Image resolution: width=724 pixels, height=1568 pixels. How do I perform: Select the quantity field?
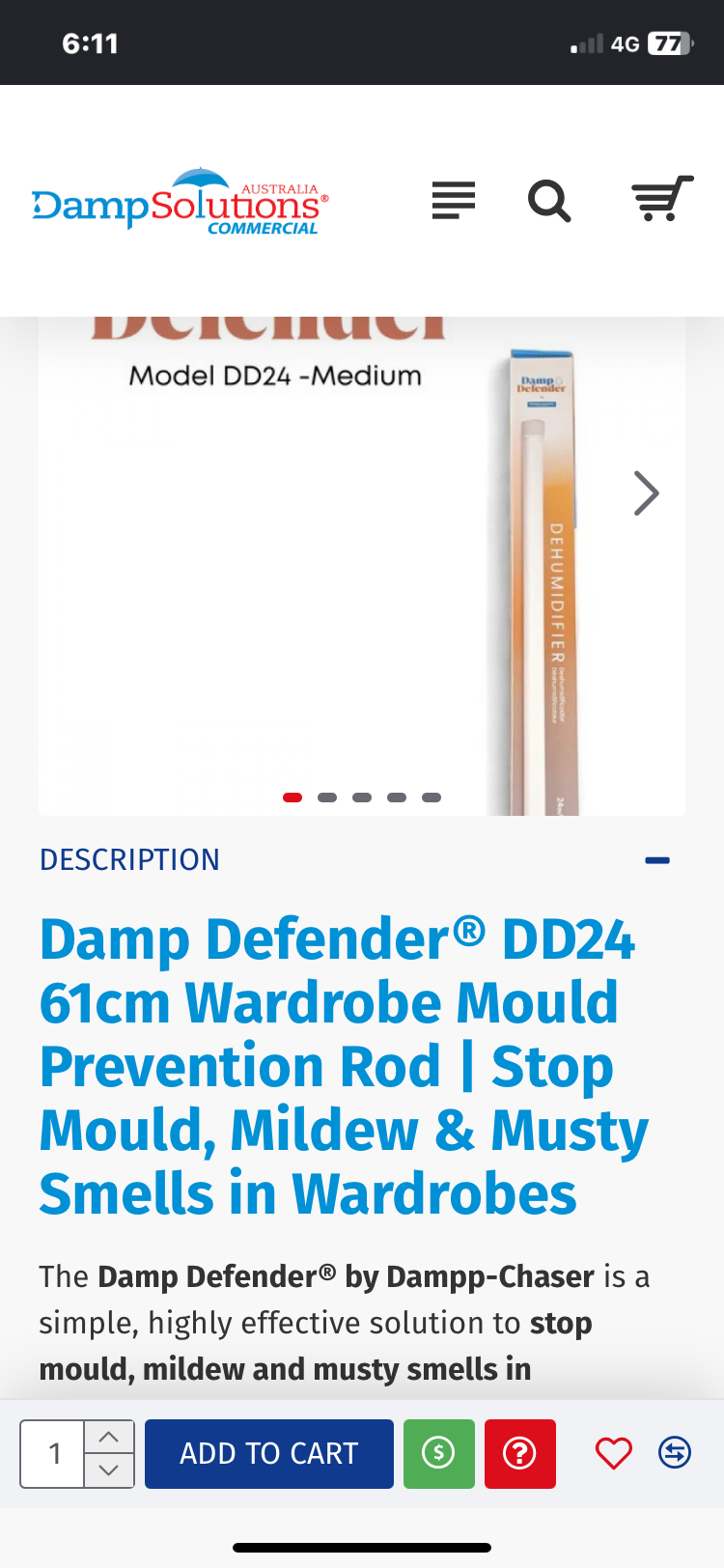[x=53, y=1453]
